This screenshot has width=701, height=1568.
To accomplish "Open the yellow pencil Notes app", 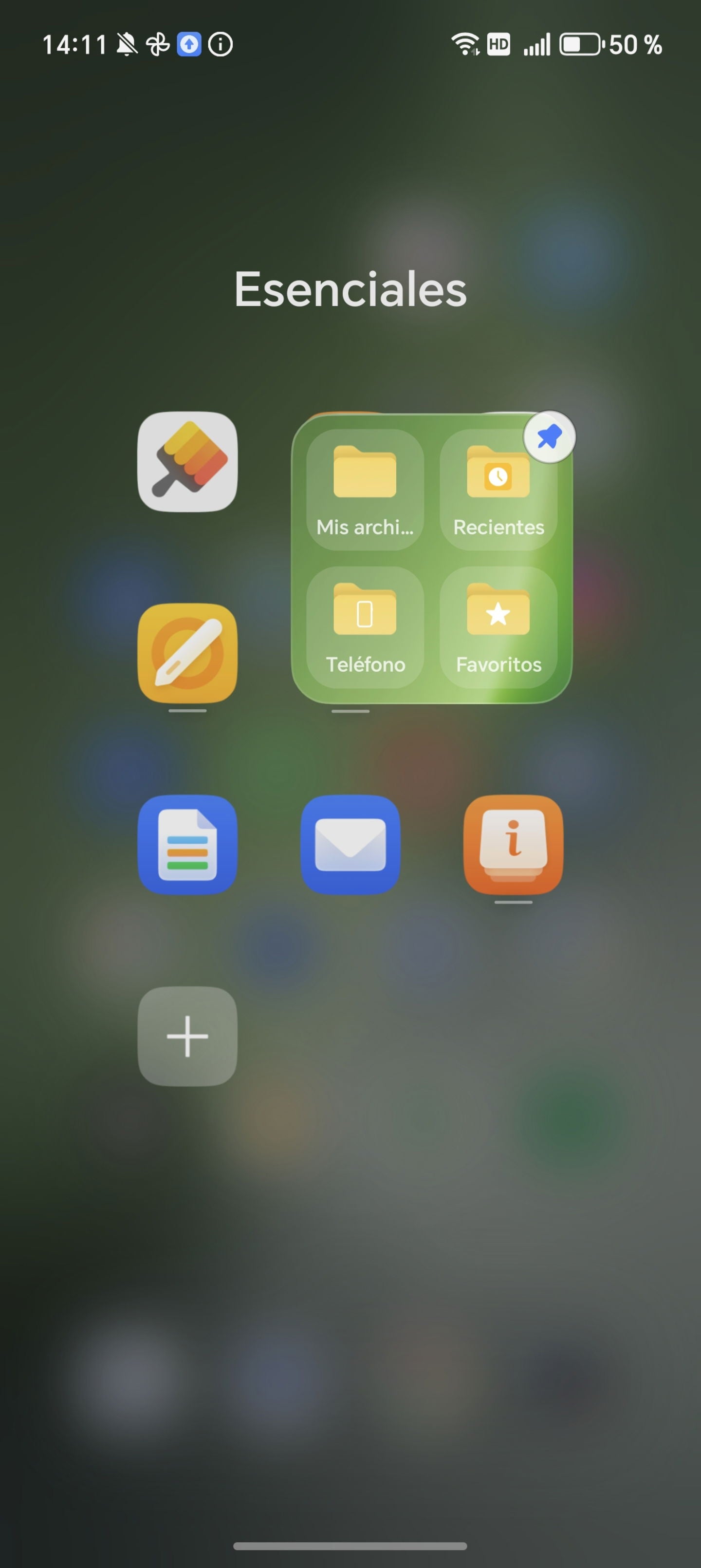I will point(187,653).
